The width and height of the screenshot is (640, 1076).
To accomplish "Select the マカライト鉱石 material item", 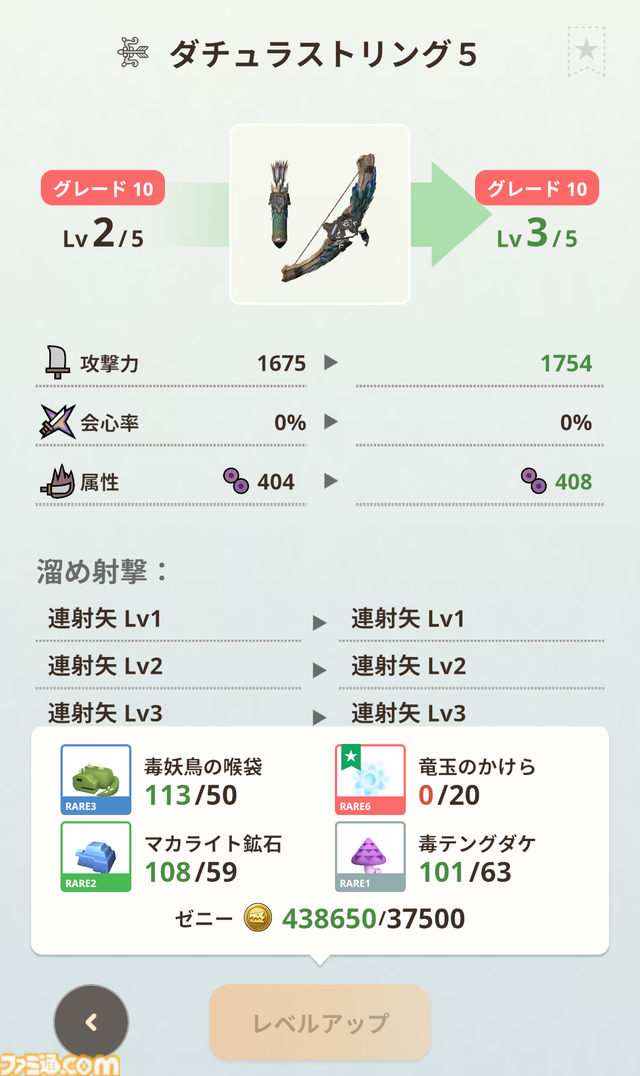I will pos(96,857).
